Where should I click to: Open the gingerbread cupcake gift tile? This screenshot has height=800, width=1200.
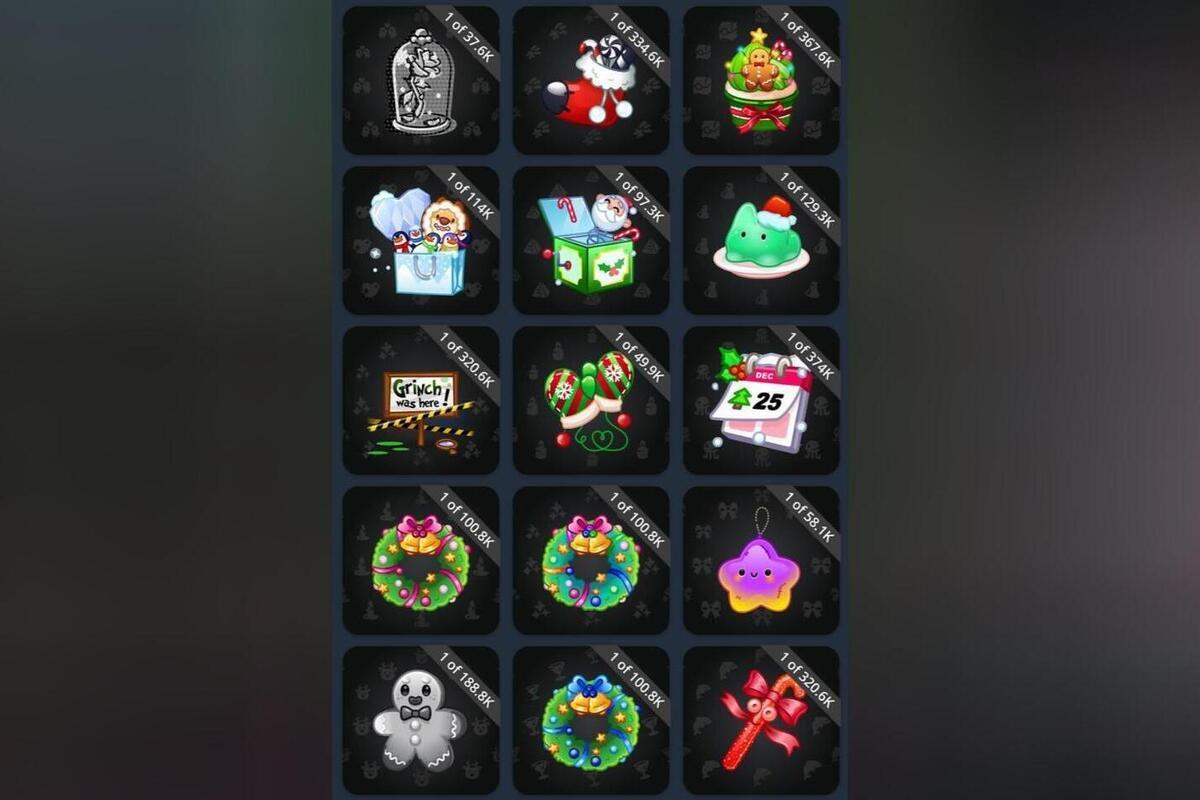760,82
